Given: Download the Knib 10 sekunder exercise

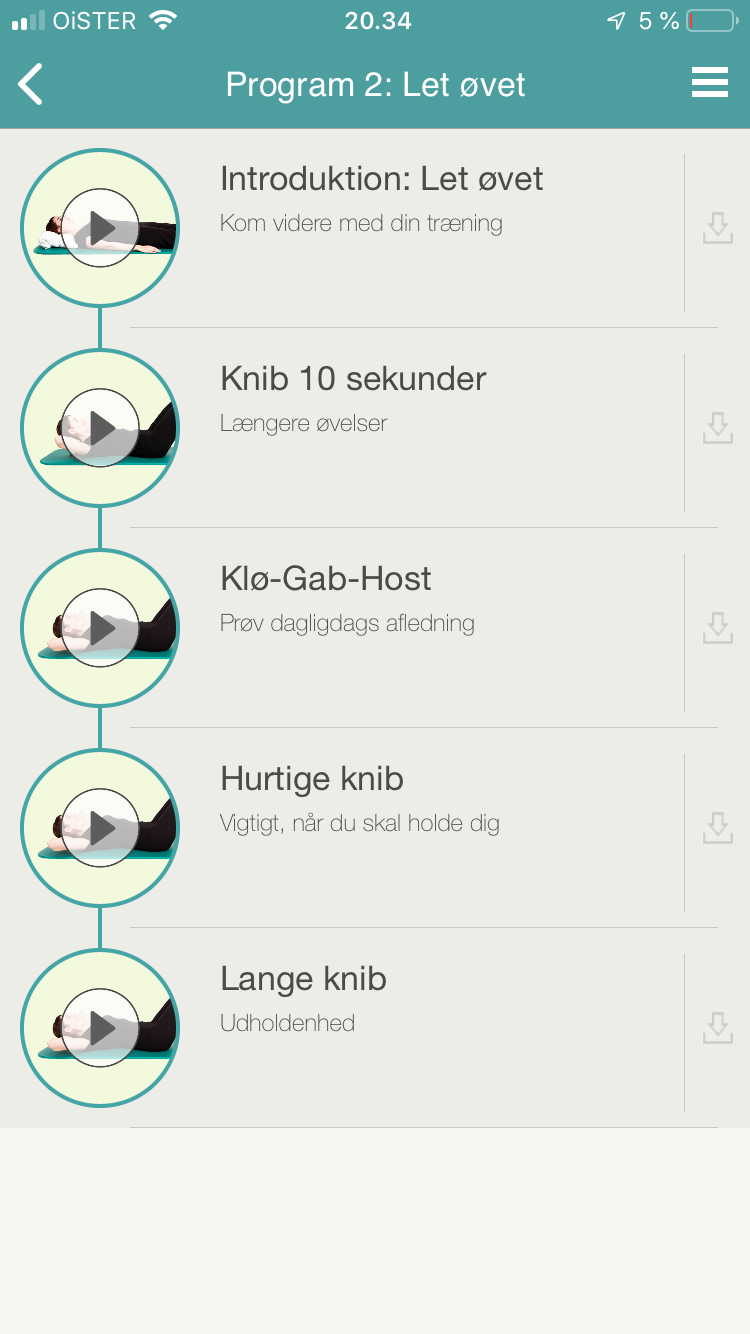Looking at the screenshot, I should pos(718,428).
